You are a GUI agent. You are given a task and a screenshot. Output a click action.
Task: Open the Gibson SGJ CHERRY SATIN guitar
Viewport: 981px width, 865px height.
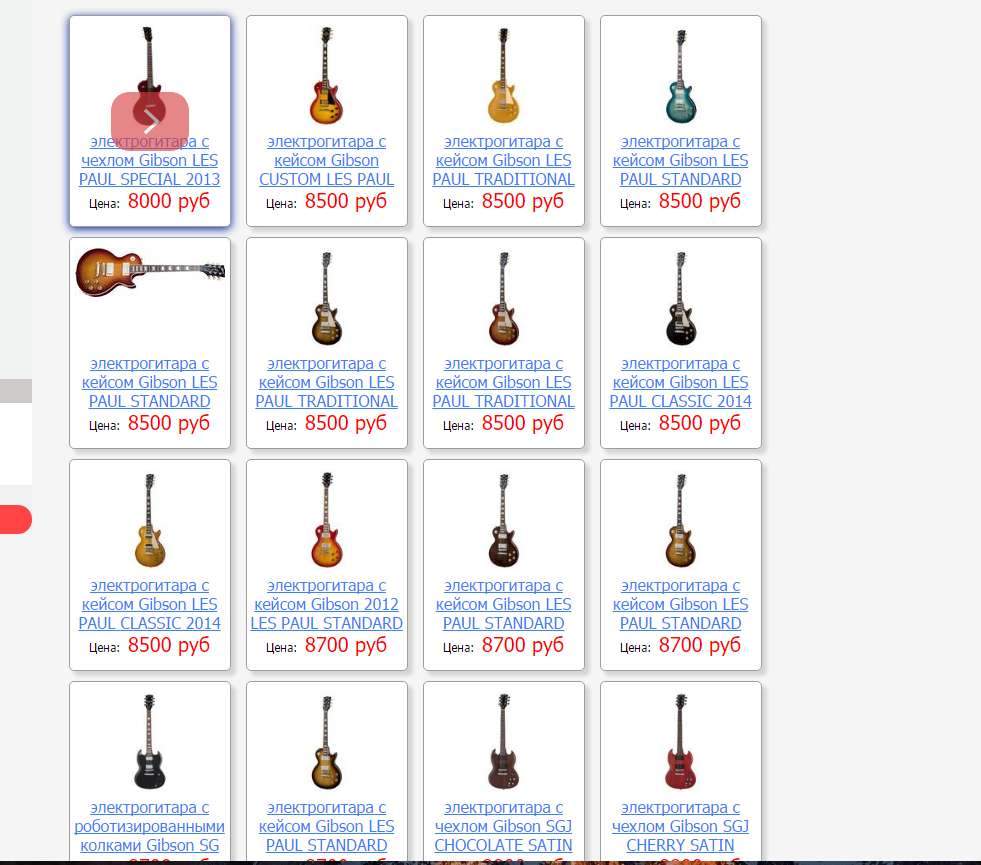pyautogui.click(x=680, y=827)
